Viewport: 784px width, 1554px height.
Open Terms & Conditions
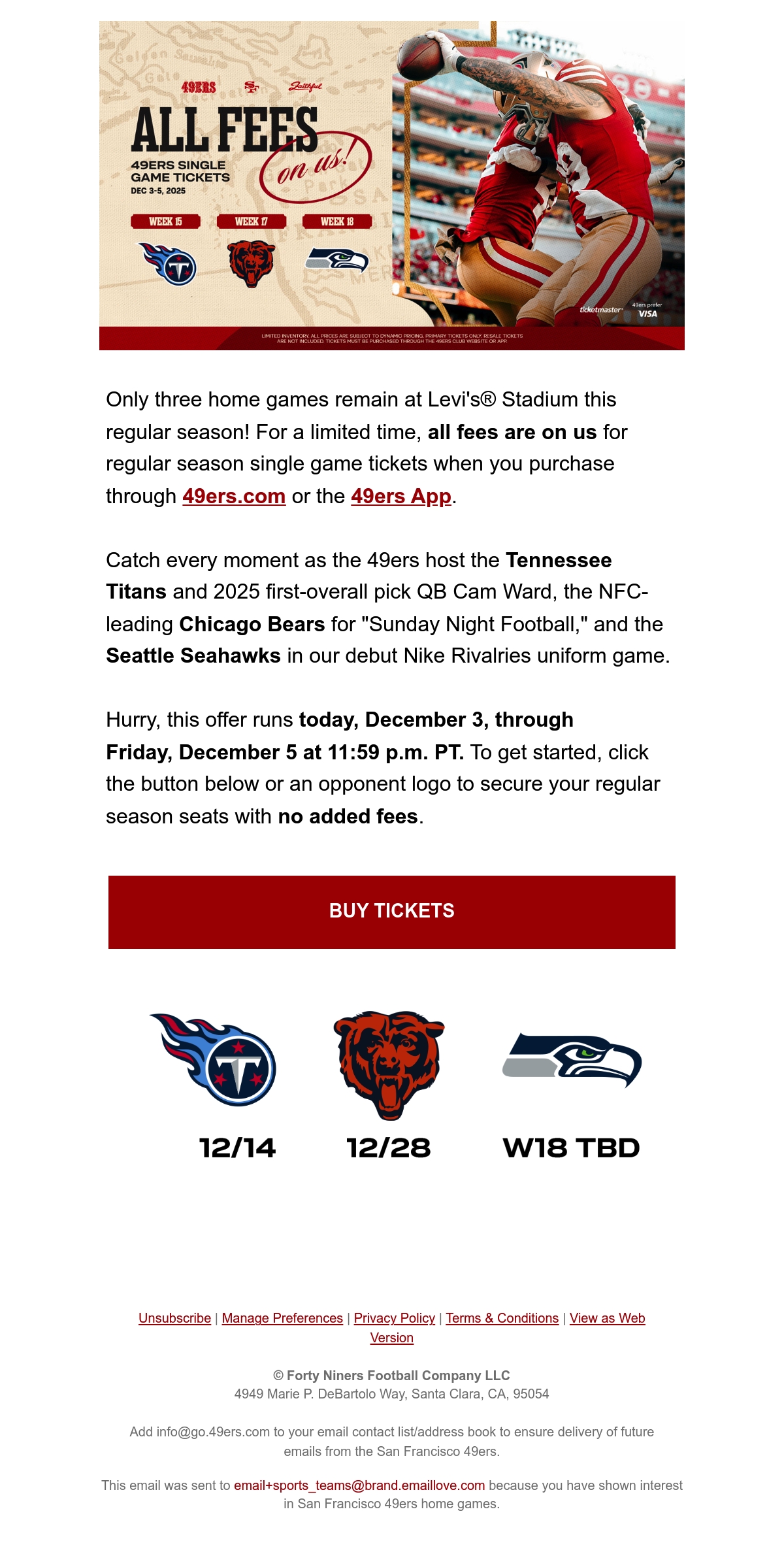502,1318
